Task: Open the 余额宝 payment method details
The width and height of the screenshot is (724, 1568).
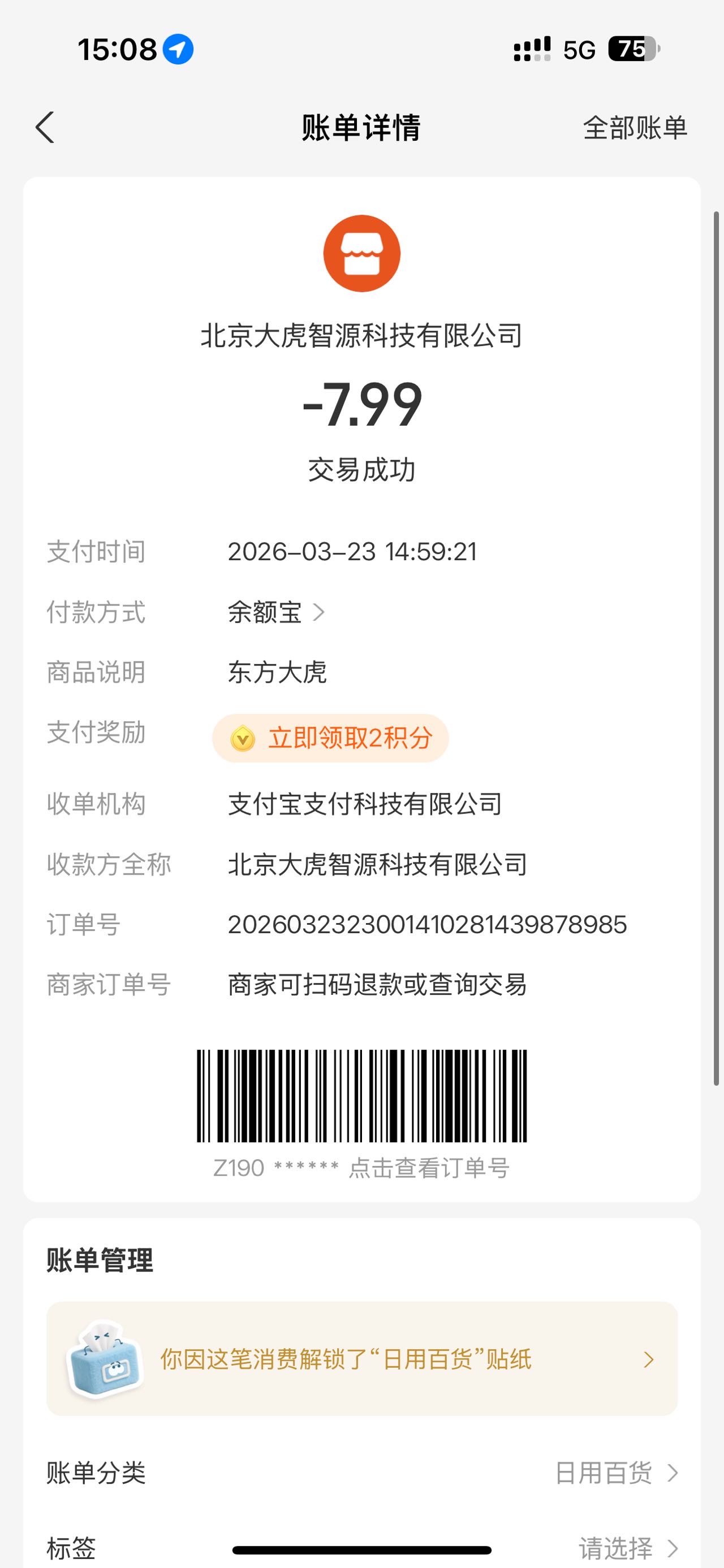Action: pyautogui.click(x=277, y=612)
